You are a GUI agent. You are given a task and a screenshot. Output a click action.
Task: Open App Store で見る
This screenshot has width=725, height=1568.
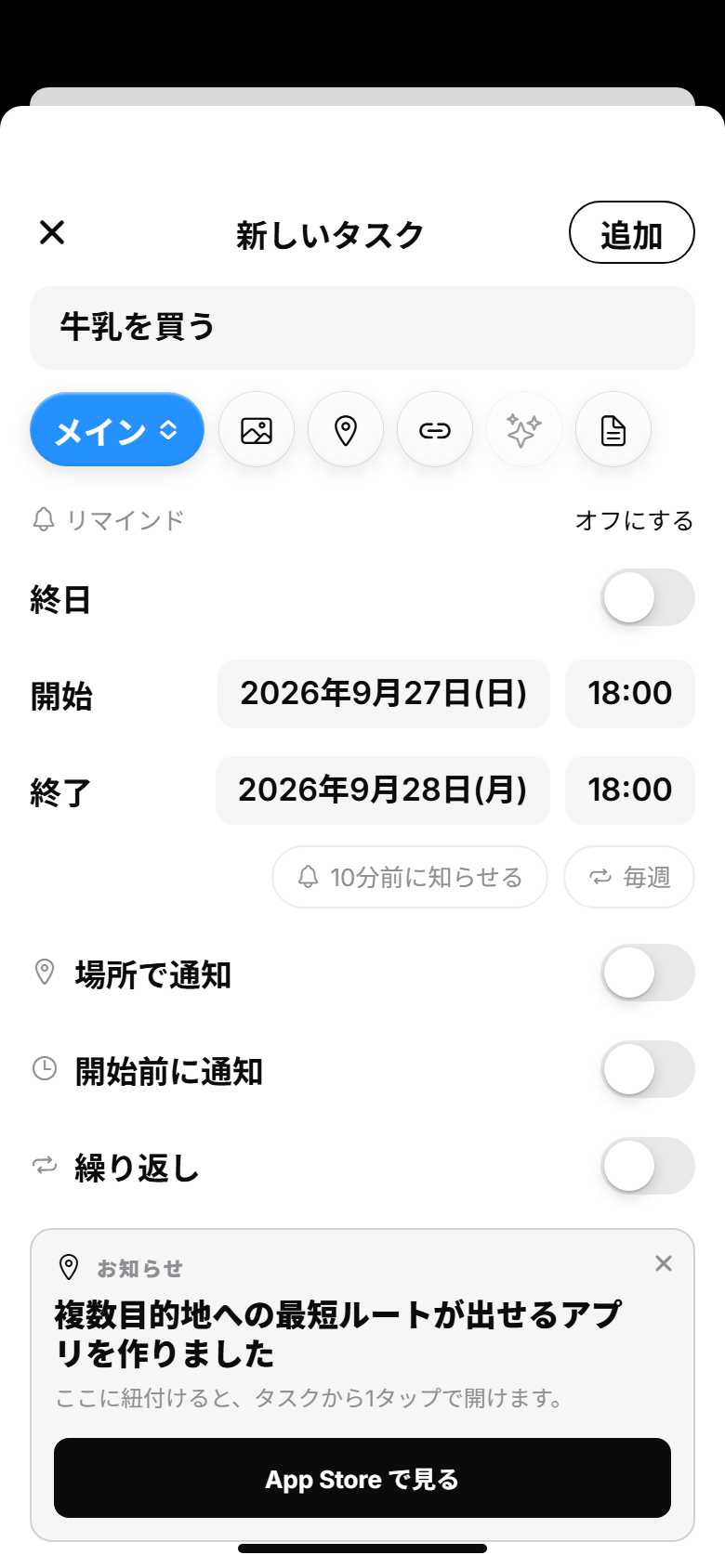(362, 1478)
